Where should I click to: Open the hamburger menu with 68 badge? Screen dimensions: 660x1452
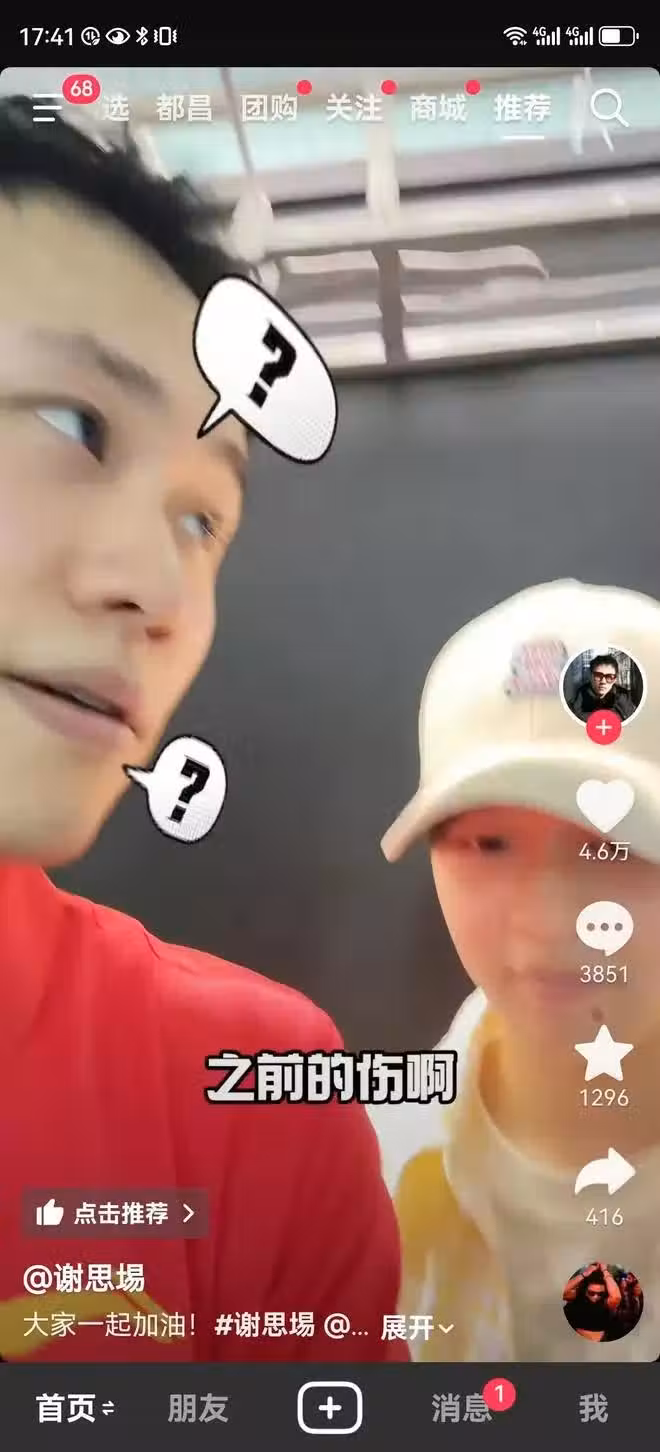[x=47, y=108]
